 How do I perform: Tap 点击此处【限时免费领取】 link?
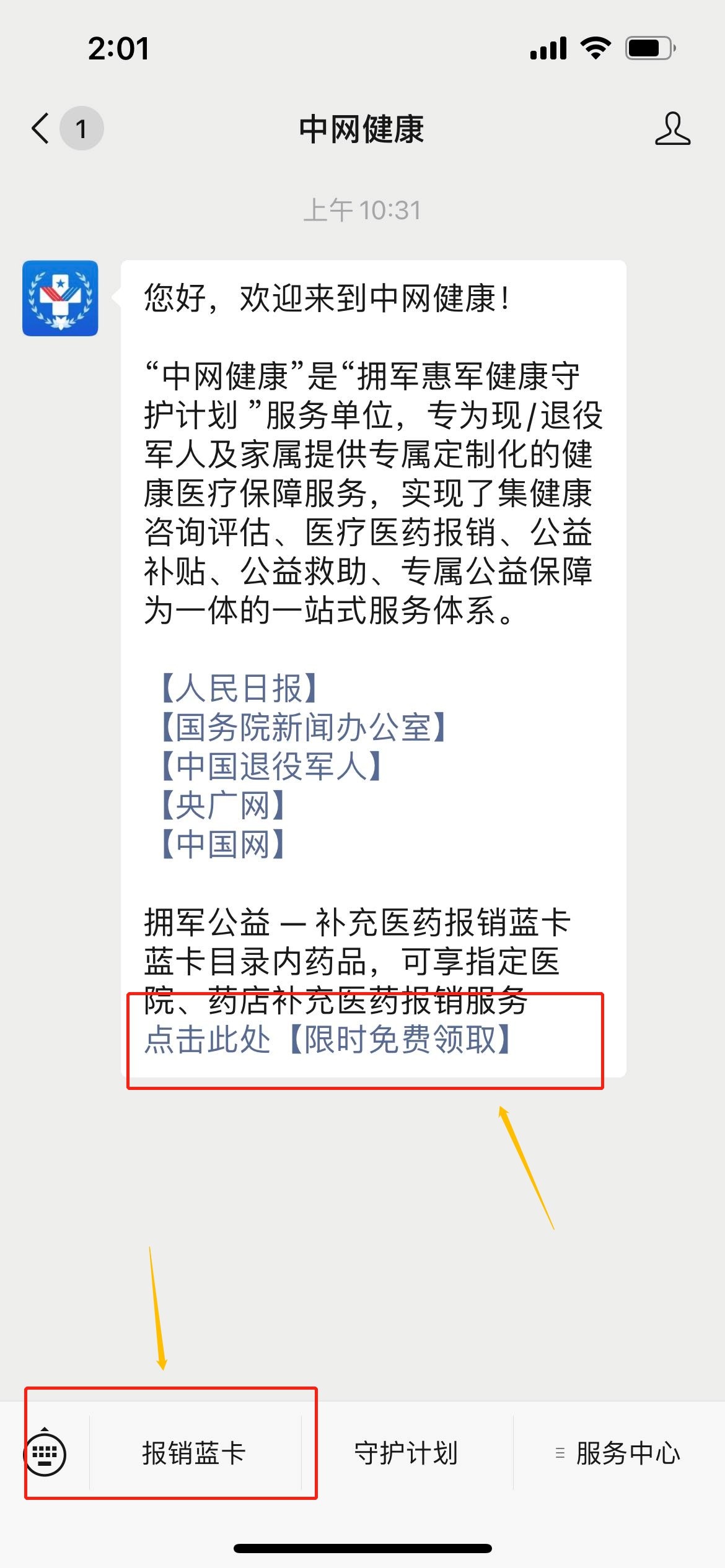coord(328,1040)
